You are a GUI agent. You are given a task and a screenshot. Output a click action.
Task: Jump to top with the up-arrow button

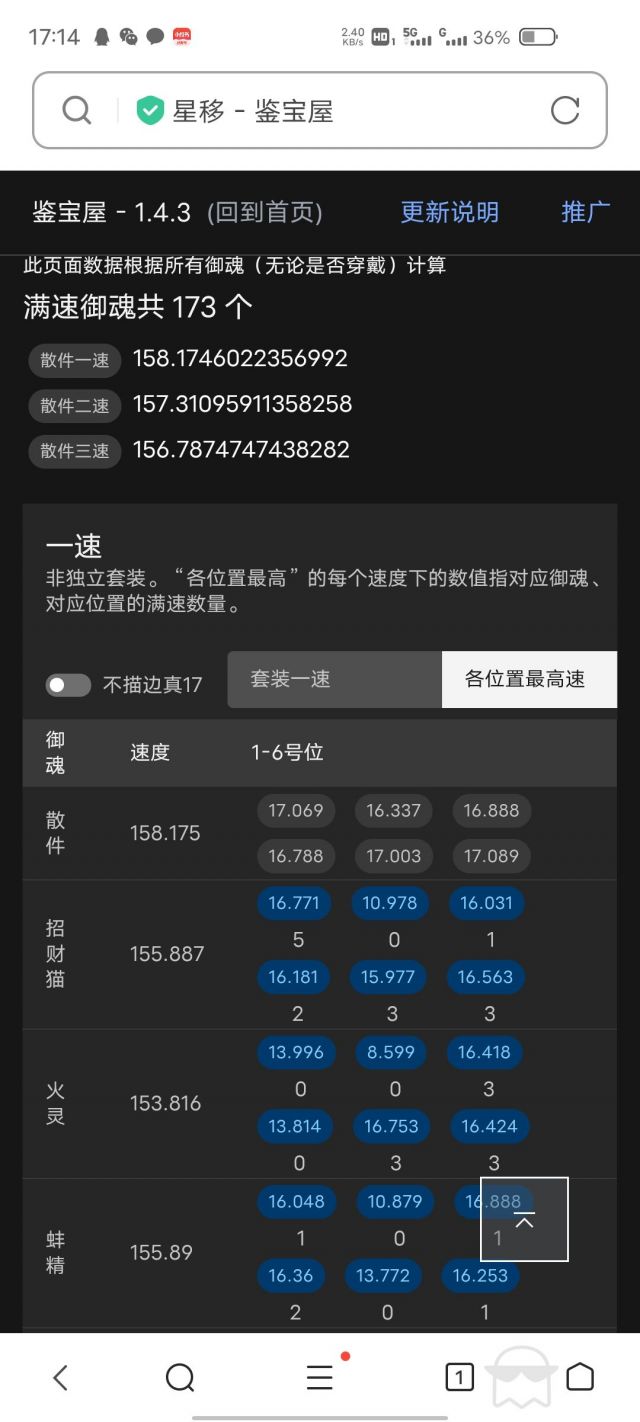click(x=524, y=1219)
